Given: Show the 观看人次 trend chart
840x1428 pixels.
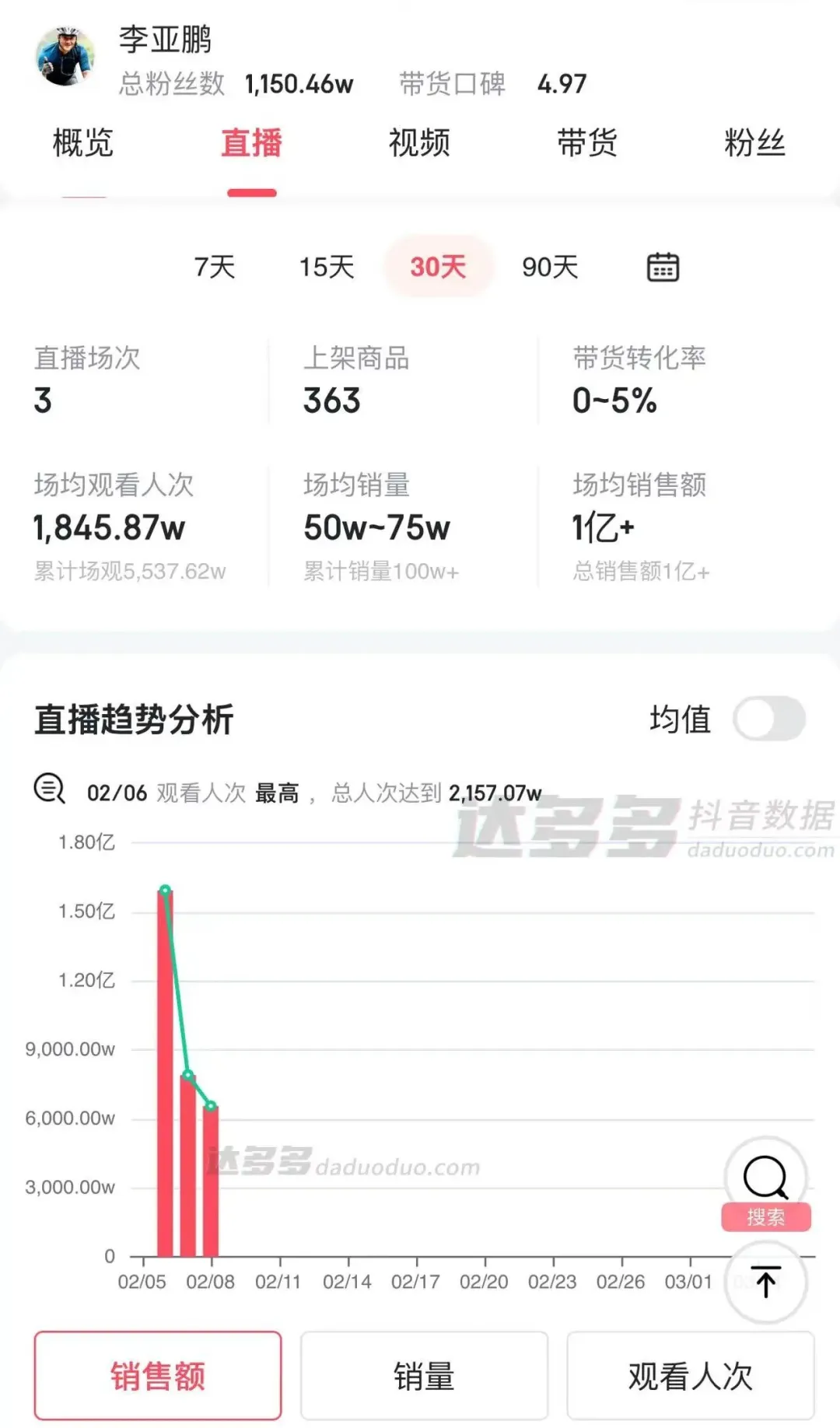Looking at the screenshot, I should [x=690, y=1375].
